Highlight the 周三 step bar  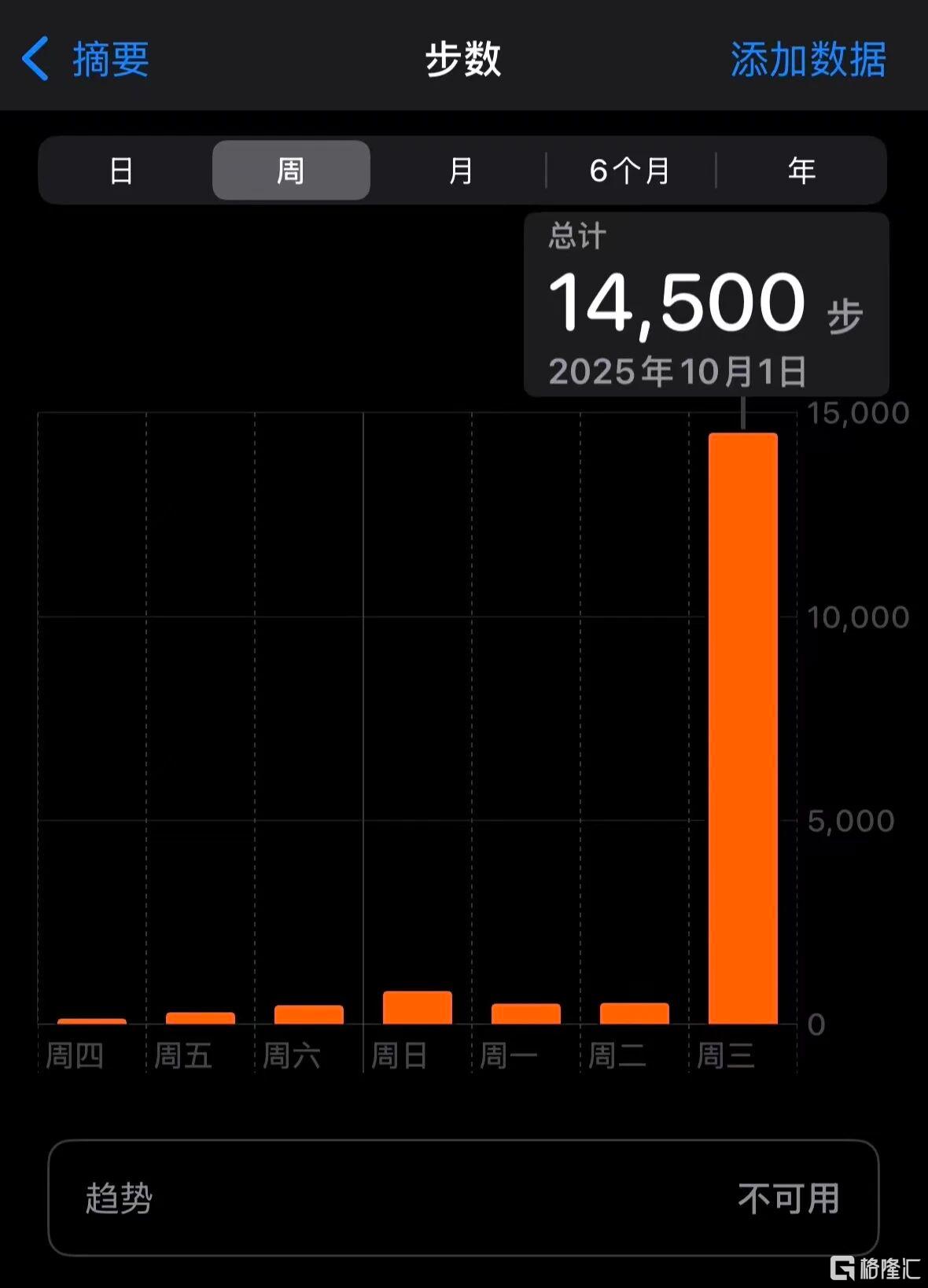pyautogui.click(x=743, y=727)
